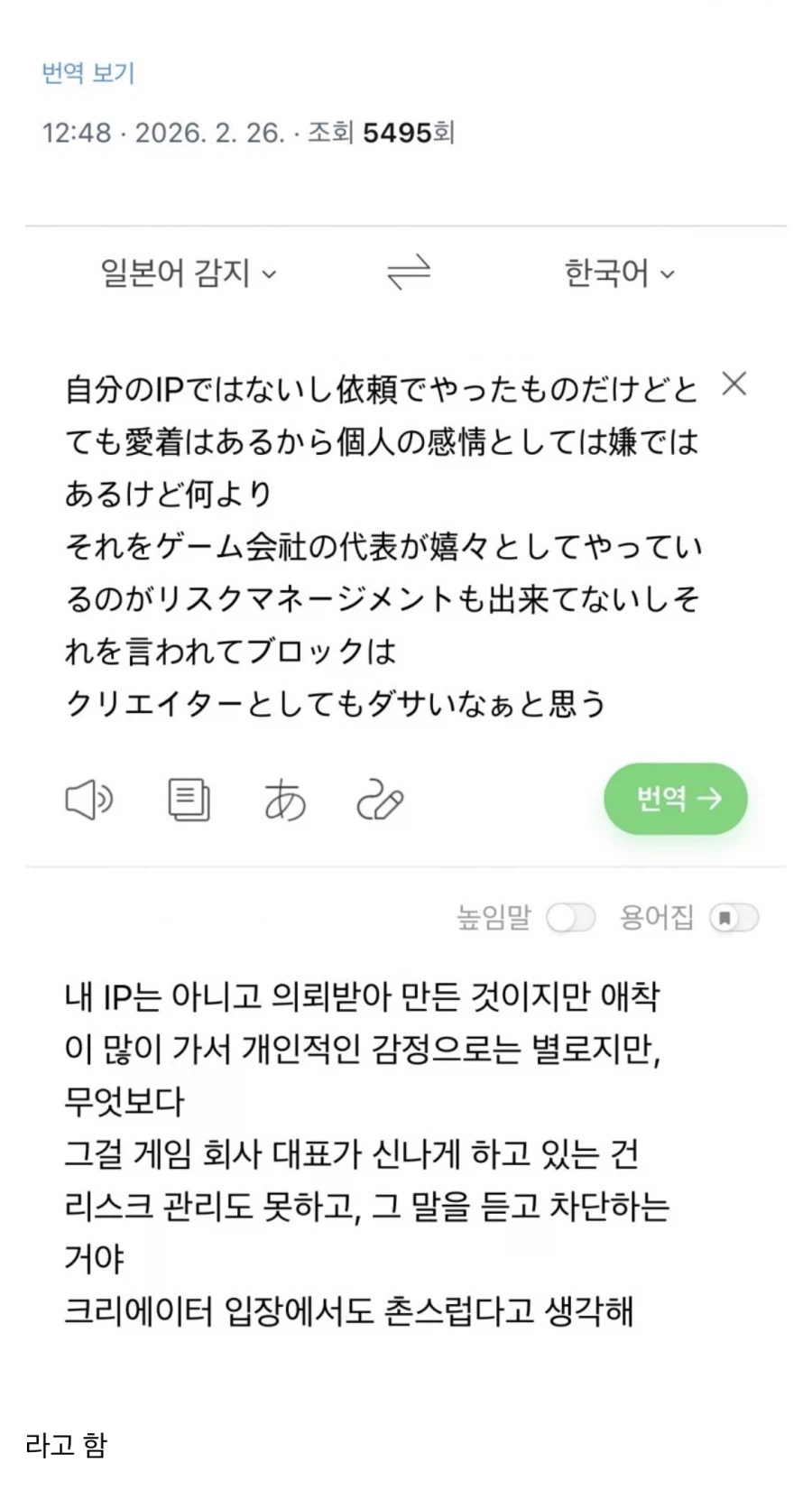Clear the source text with the X icon
The image size is (812, 1509).
735,384
